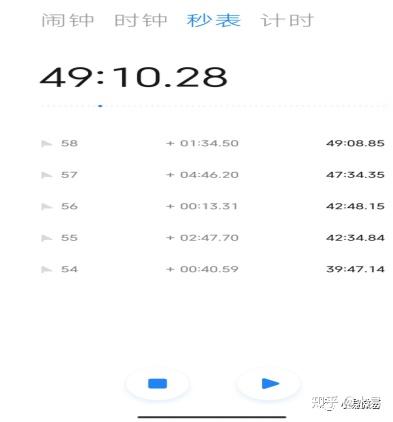The image size is (393, 422).
Task: Select the 秒表 tab
Action: click(x=214, y=20)
